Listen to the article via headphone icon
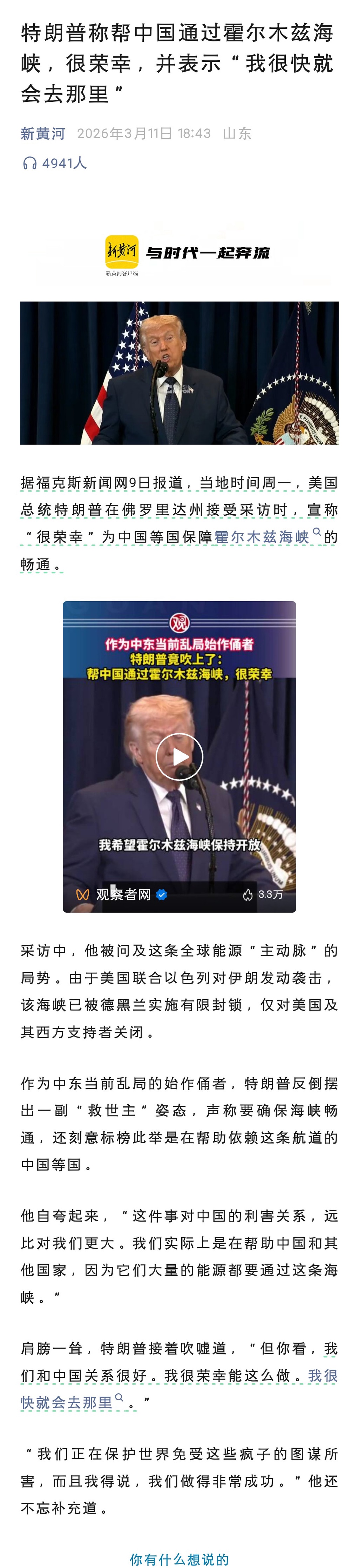Image resolution: width=359 pixels, height=1568 pixels. (29, 163)
